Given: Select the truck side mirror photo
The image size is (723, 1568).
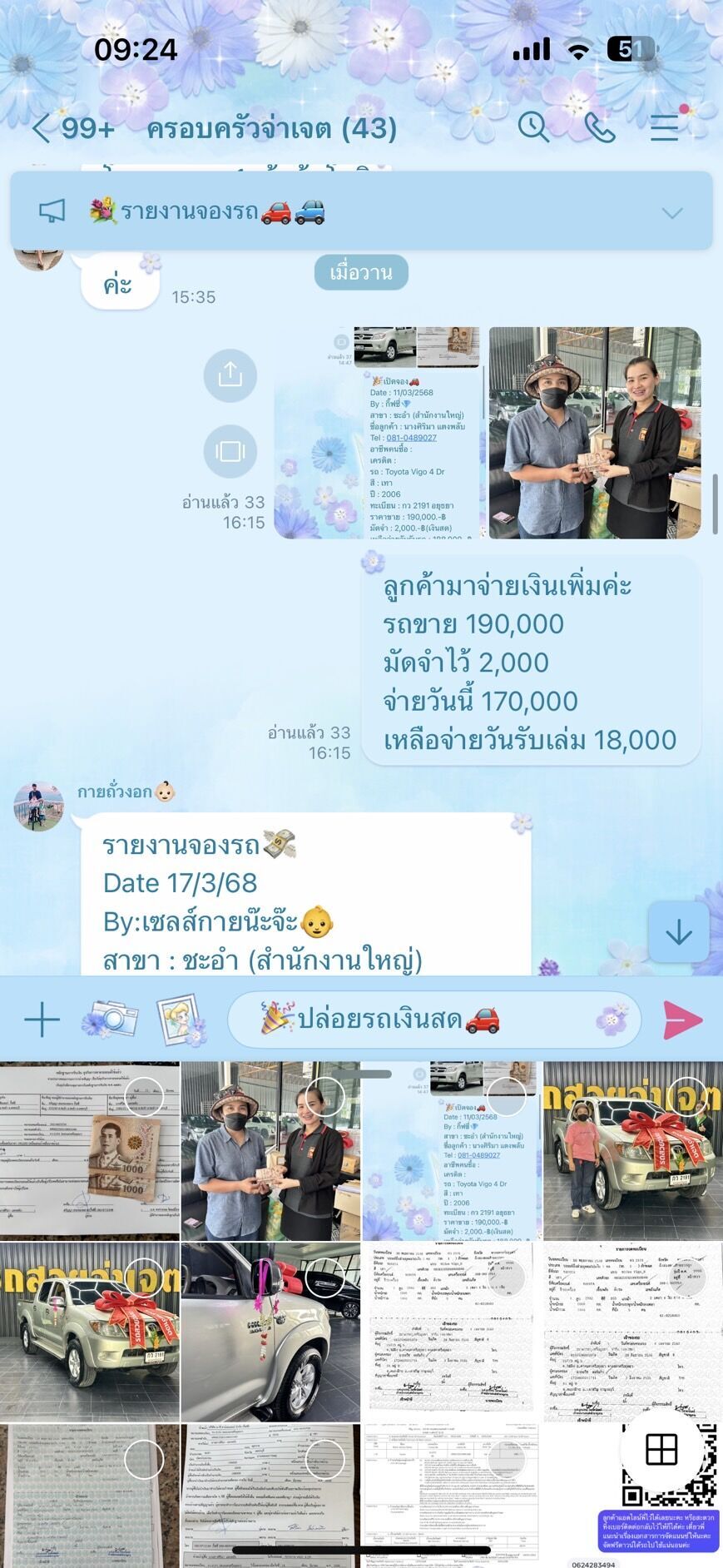Looking at the screenshot, I should tap(270, 1332).
